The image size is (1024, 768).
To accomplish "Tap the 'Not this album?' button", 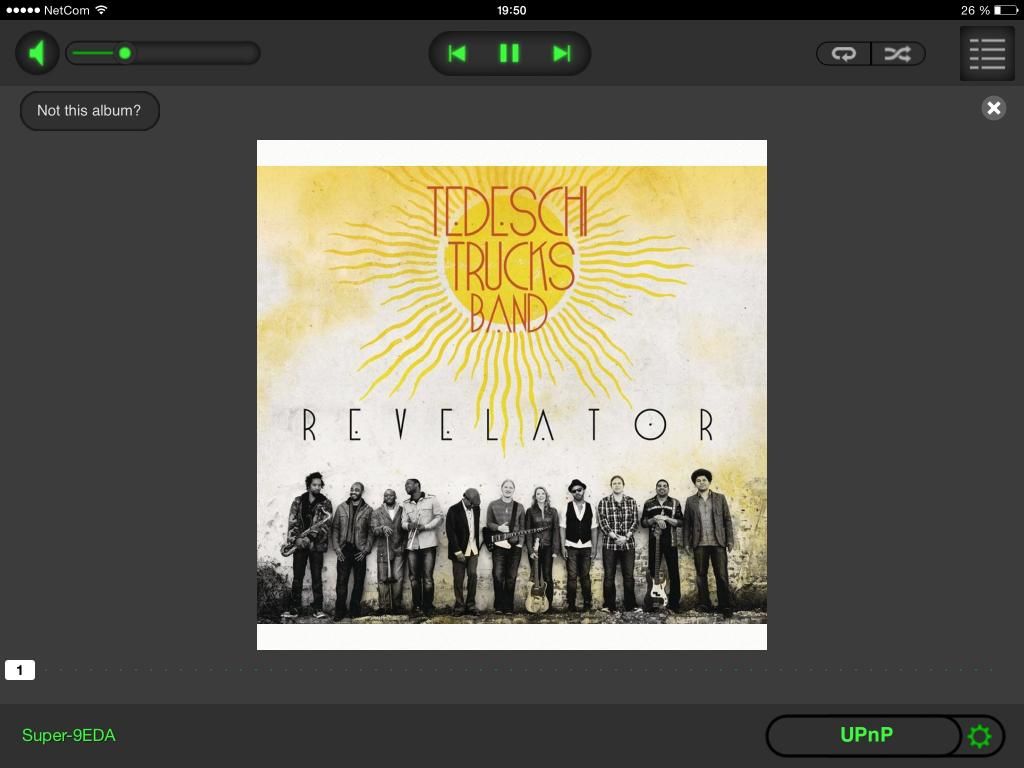I will (89, 110).
